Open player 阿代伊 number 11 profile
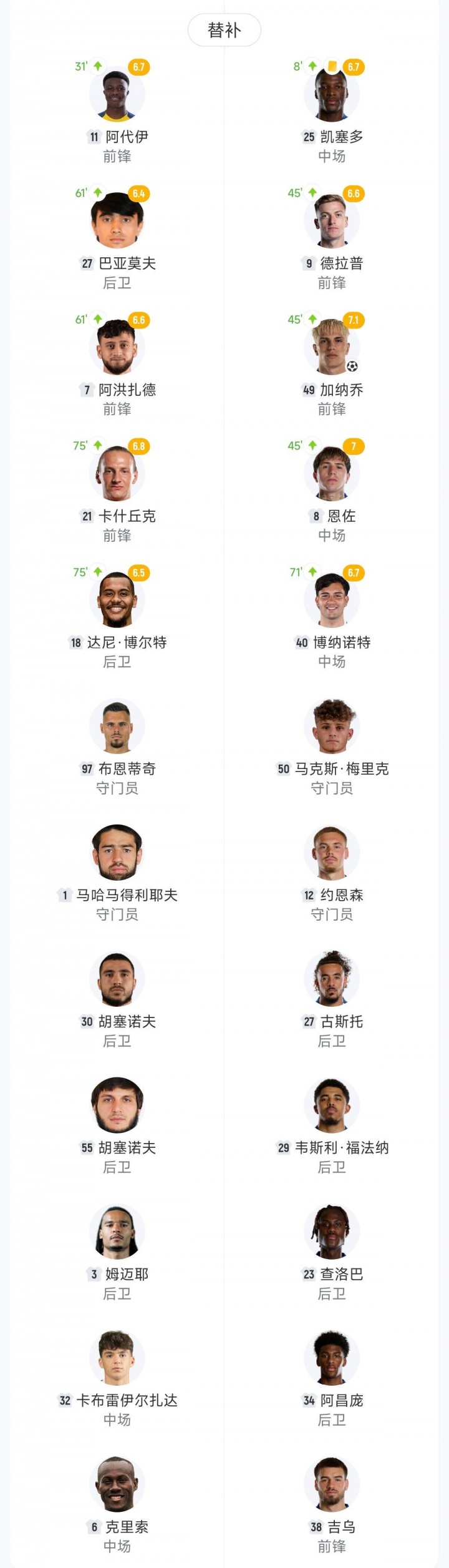The width and height of the screenshot is (449, 1568). 117,95
